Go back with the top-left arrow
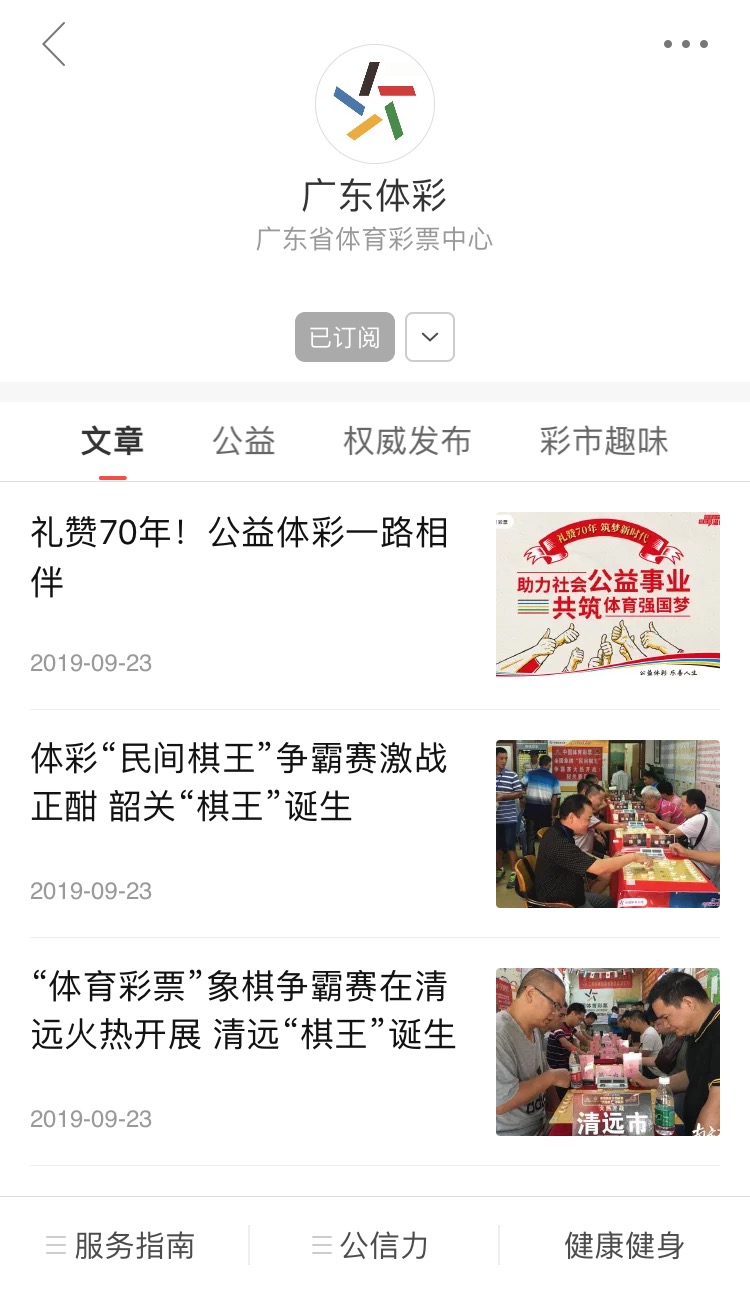Viewport: 750px width, 1294px height. click(x=54, y=45)
